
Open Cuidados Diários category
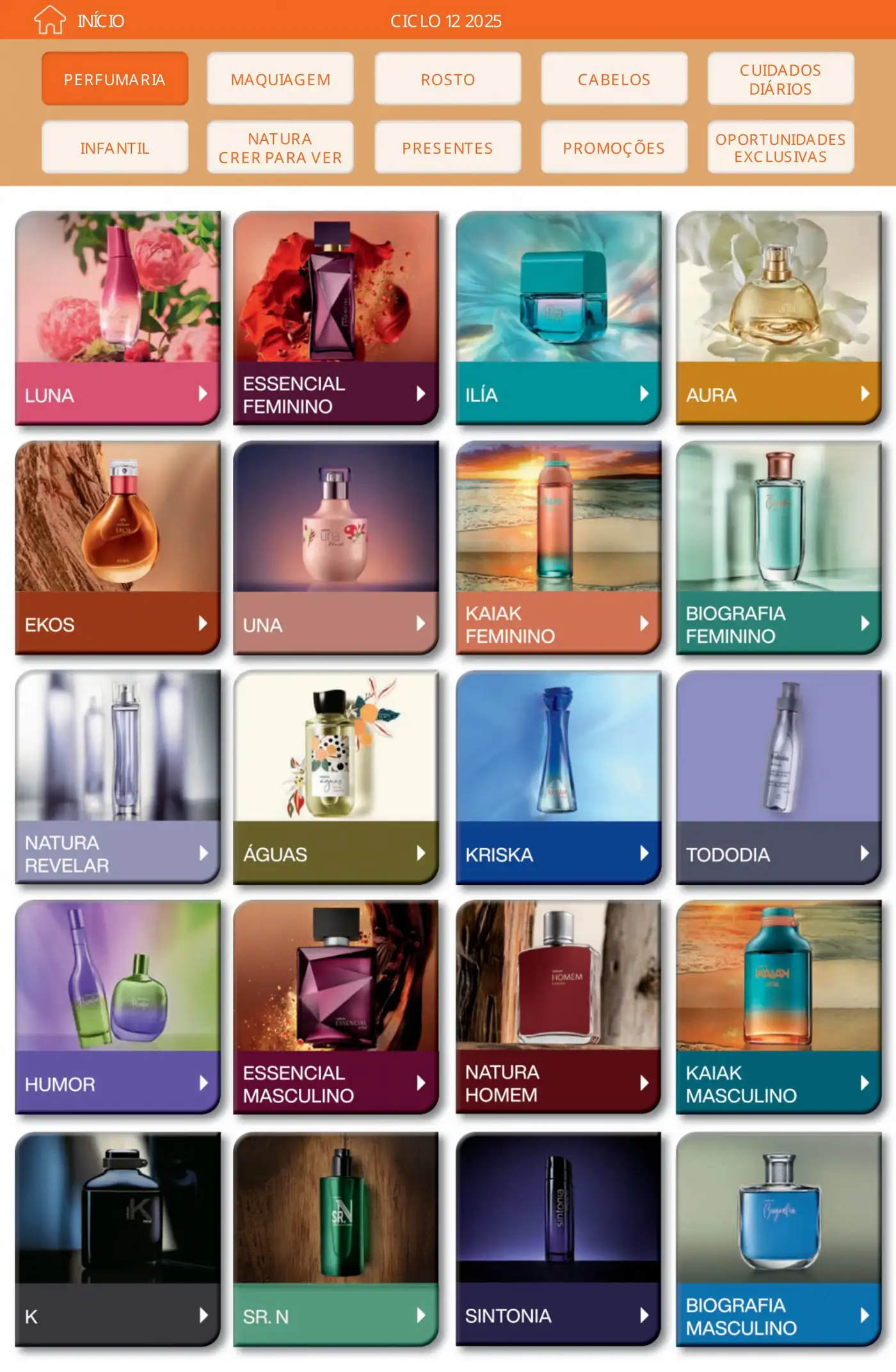pyautogui.click(x=780, y=79)
